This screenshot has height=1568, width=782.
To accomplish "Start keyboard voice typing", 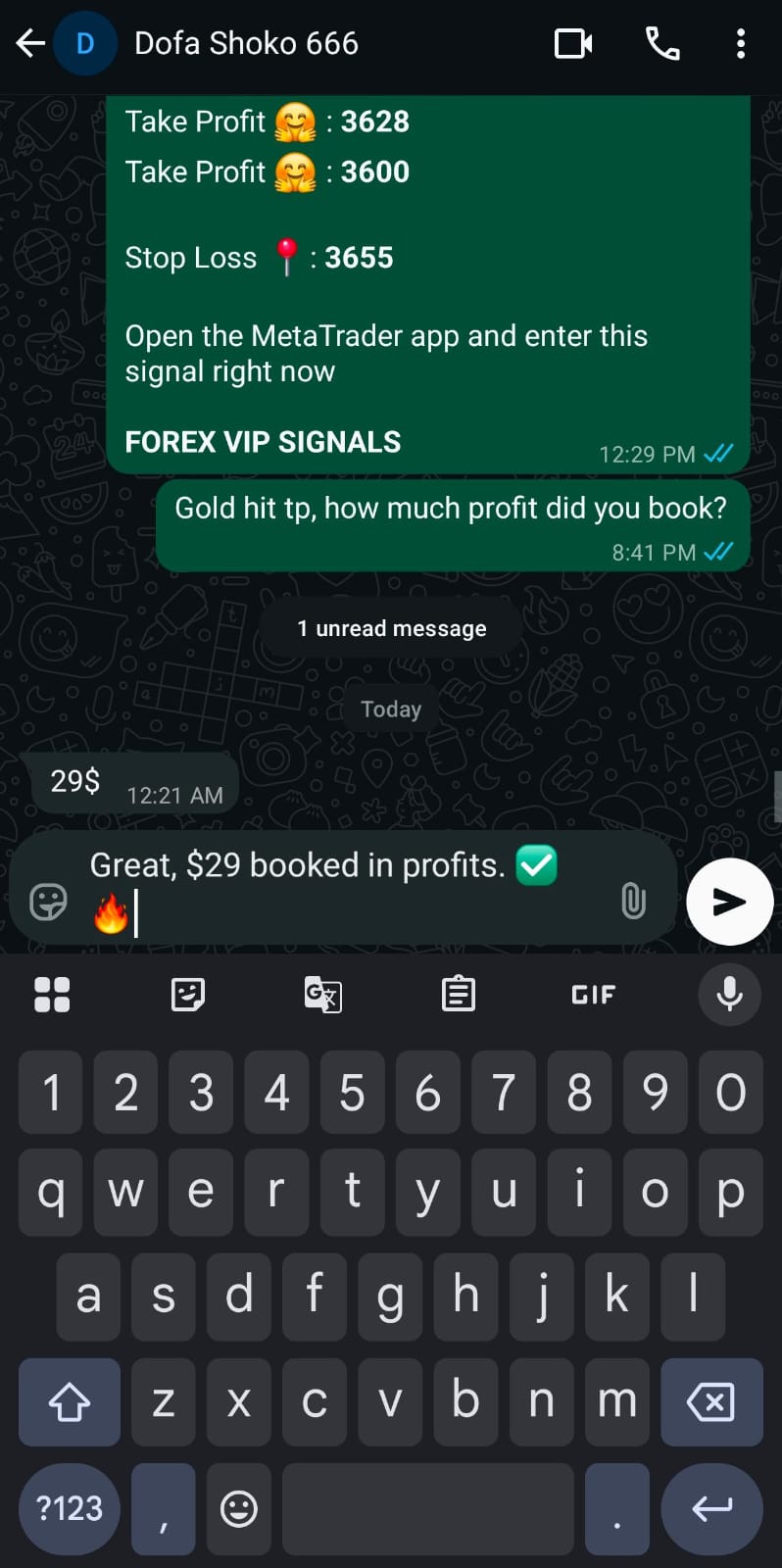I will pyautogui.click(x=729, y=995).
